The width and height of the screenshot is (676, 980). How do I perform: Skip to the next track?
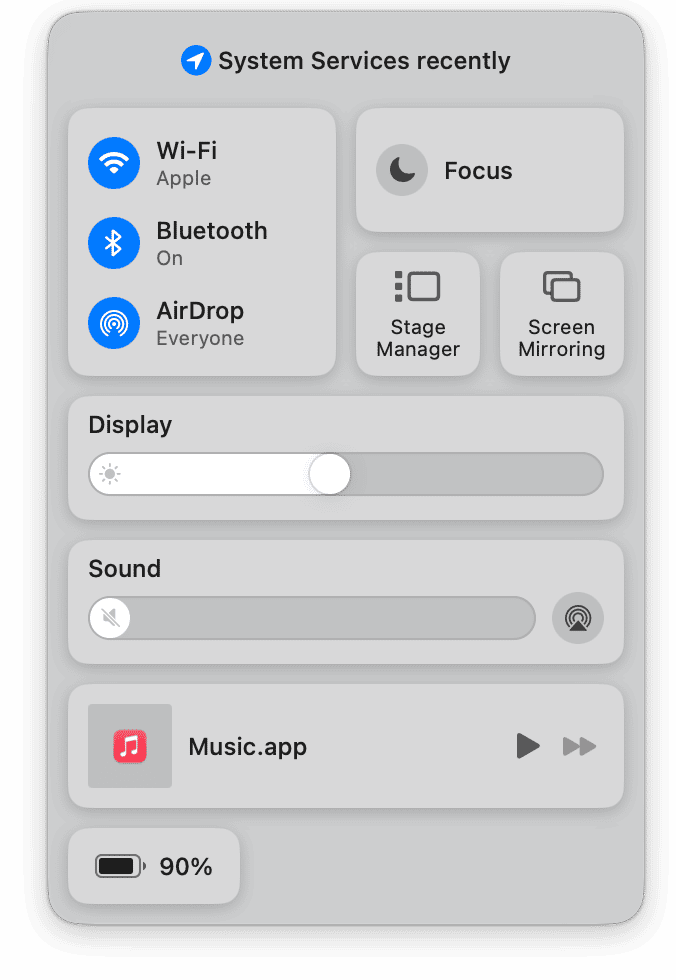(x=579, y=746)
